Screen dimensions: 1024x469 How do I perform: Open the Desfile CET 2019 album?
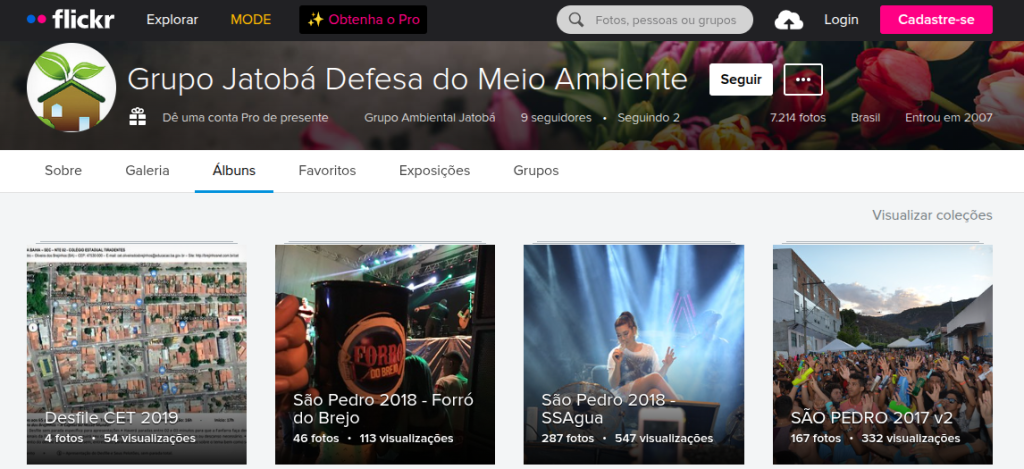coord(136,355)
